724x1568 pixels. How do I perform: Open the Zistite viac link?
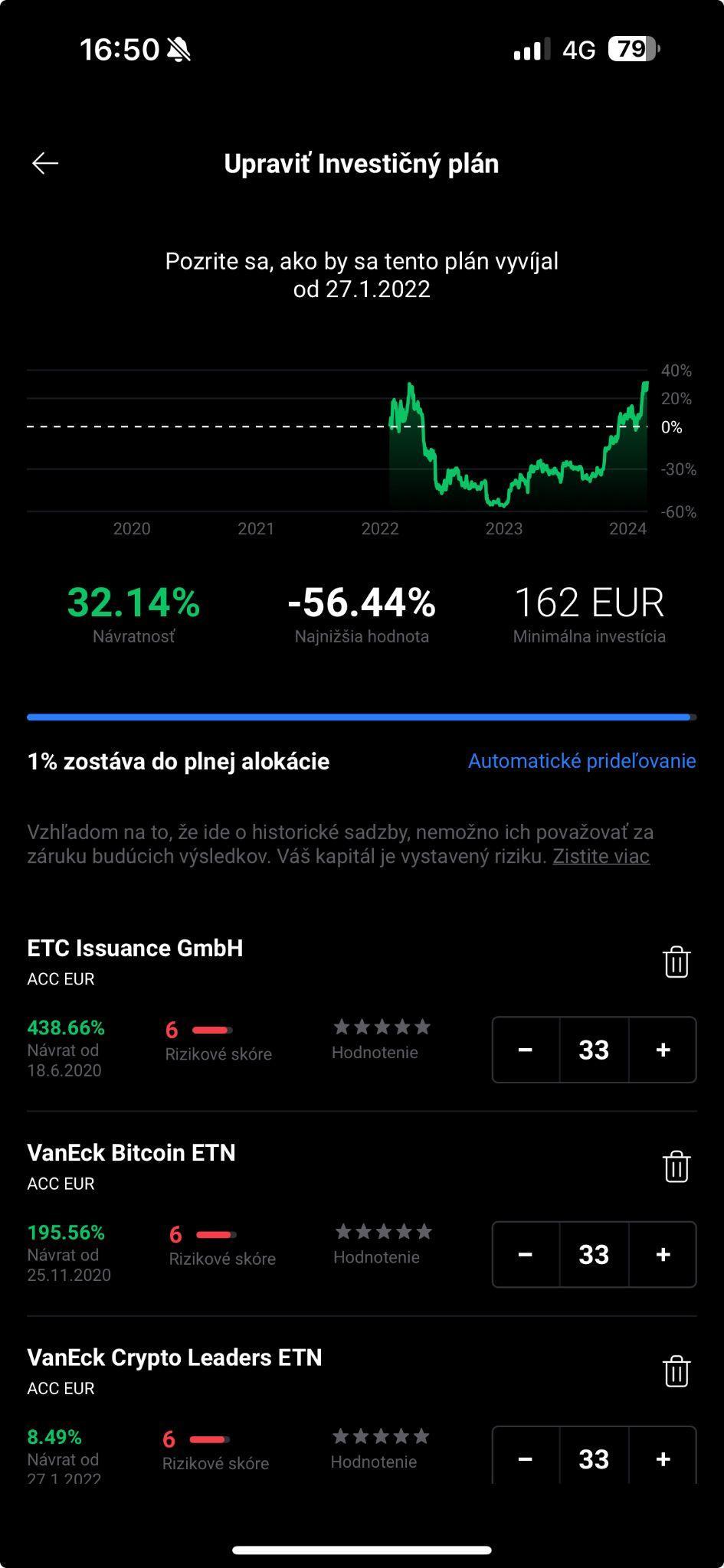coord(601,856)
